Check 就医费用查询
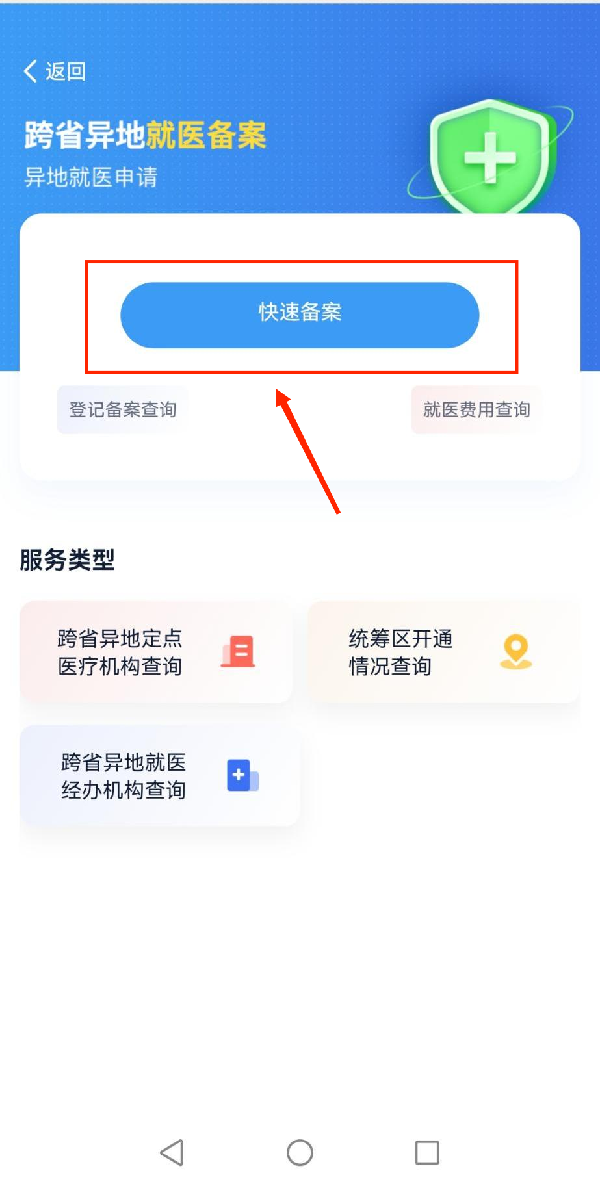Screen dimensions: 600x1186 tap(476, 409)
